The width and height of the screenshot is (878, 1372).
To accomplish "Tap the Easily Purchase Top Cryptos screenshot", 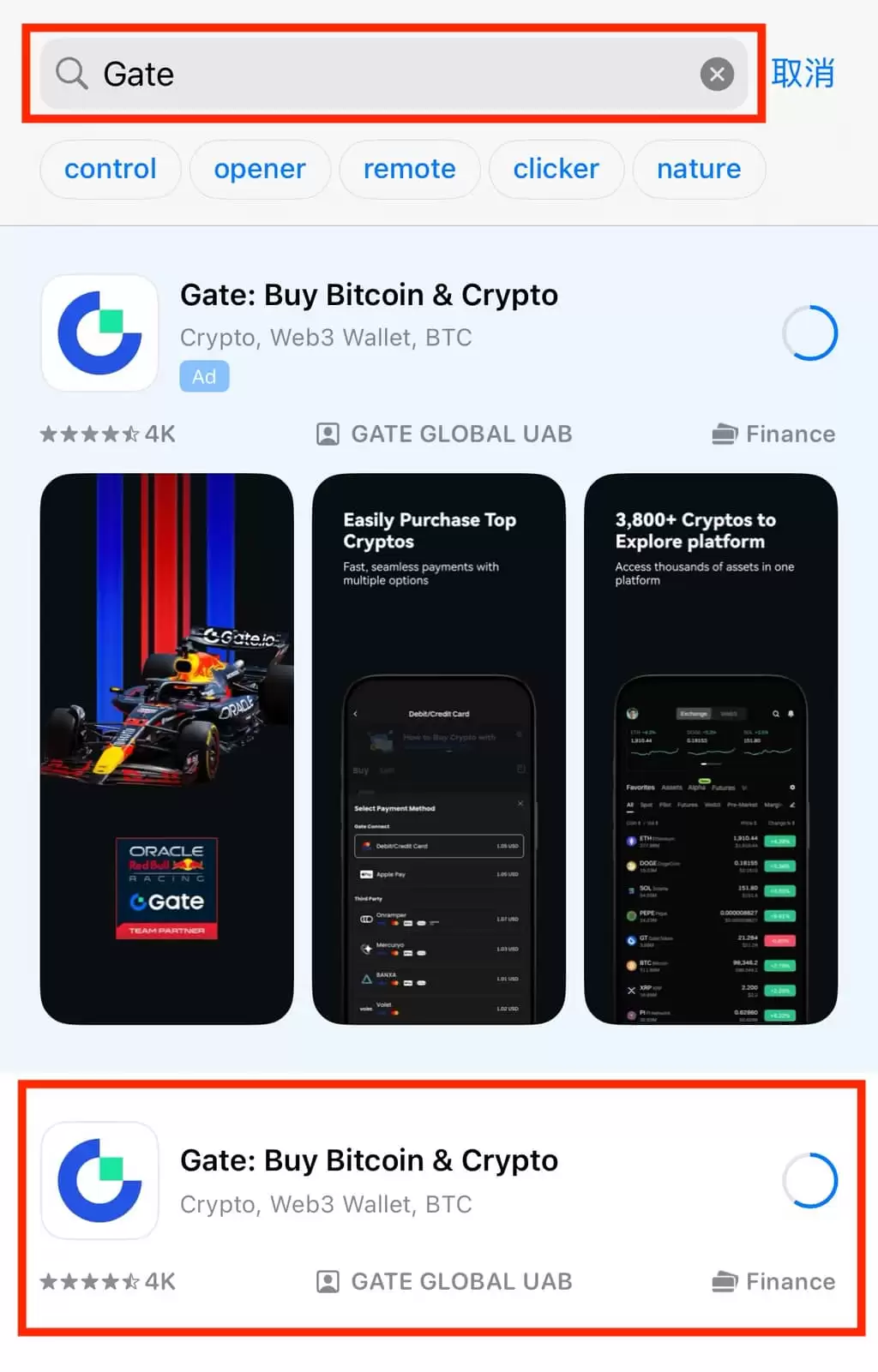I will (x=439, y=746).
